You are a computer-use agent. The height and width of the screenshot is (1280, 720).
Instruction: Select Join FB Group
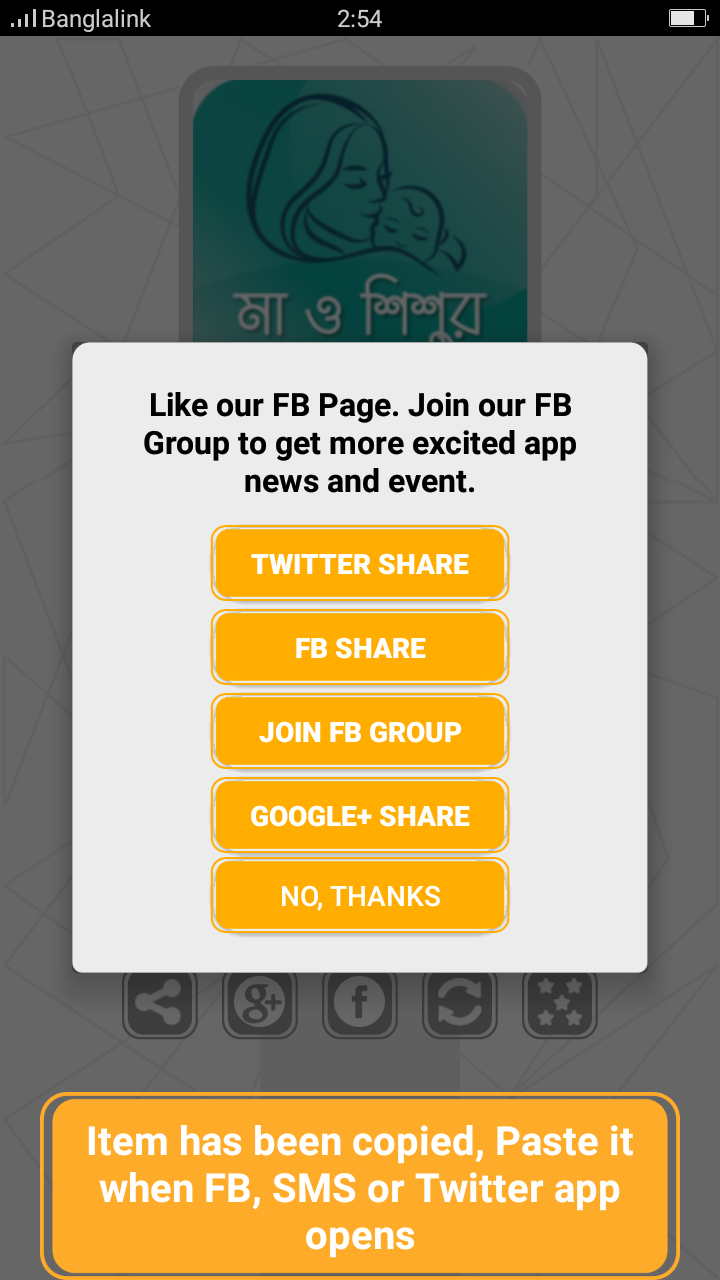point(360,732)
